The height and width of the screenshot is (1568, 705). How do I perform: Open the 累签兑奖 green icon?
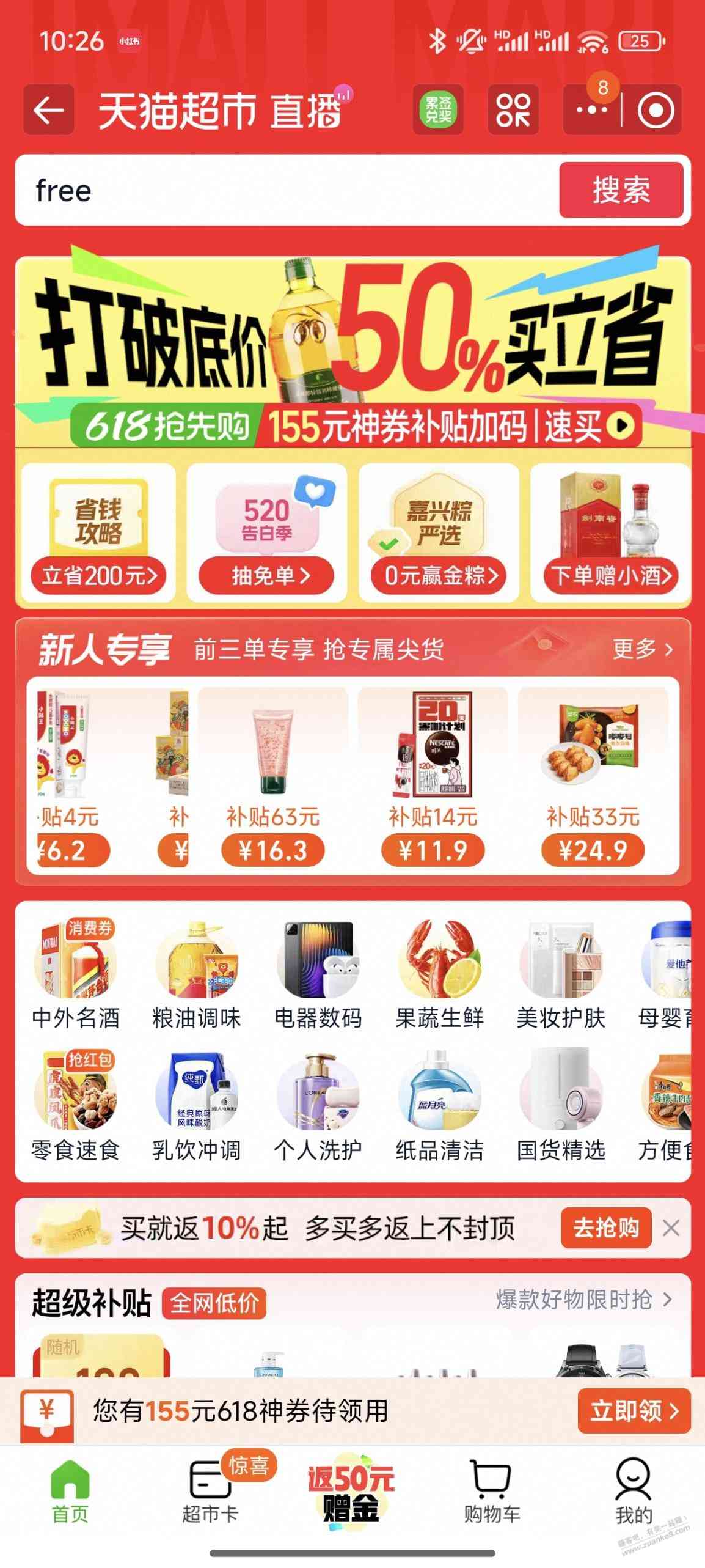(437, 111)
